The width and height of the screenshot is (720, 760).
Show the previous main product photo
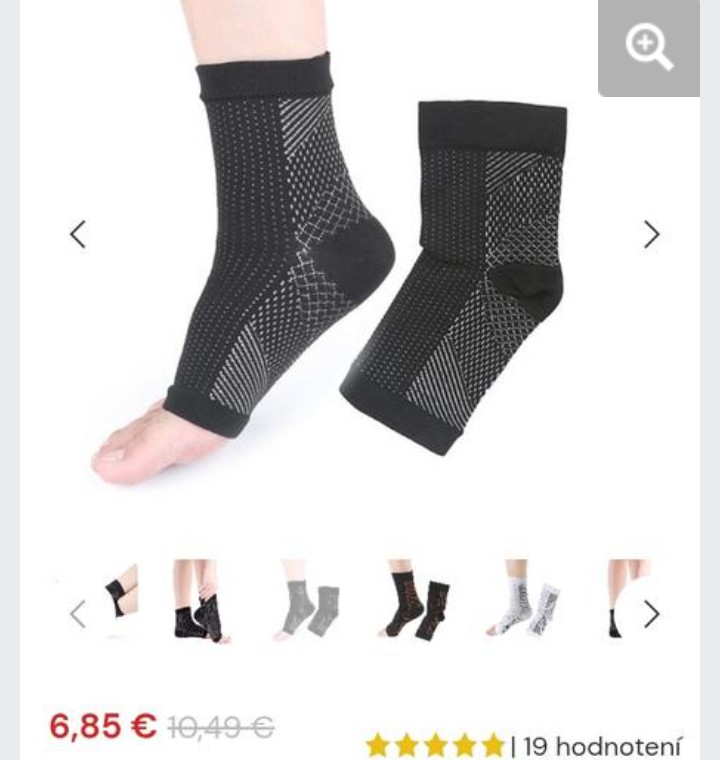point(78,234)
